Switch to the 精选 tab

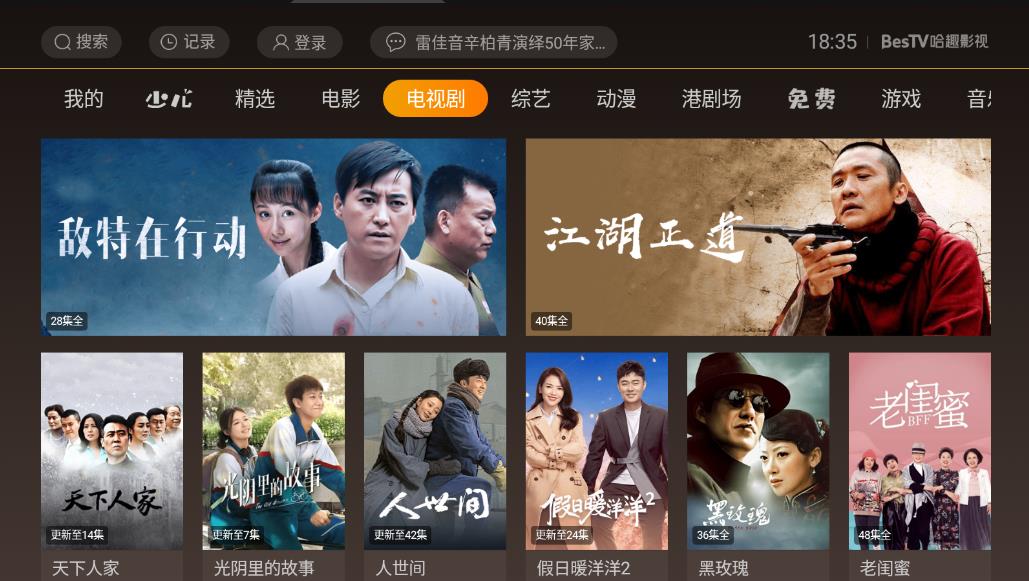(x=255, y=99)
